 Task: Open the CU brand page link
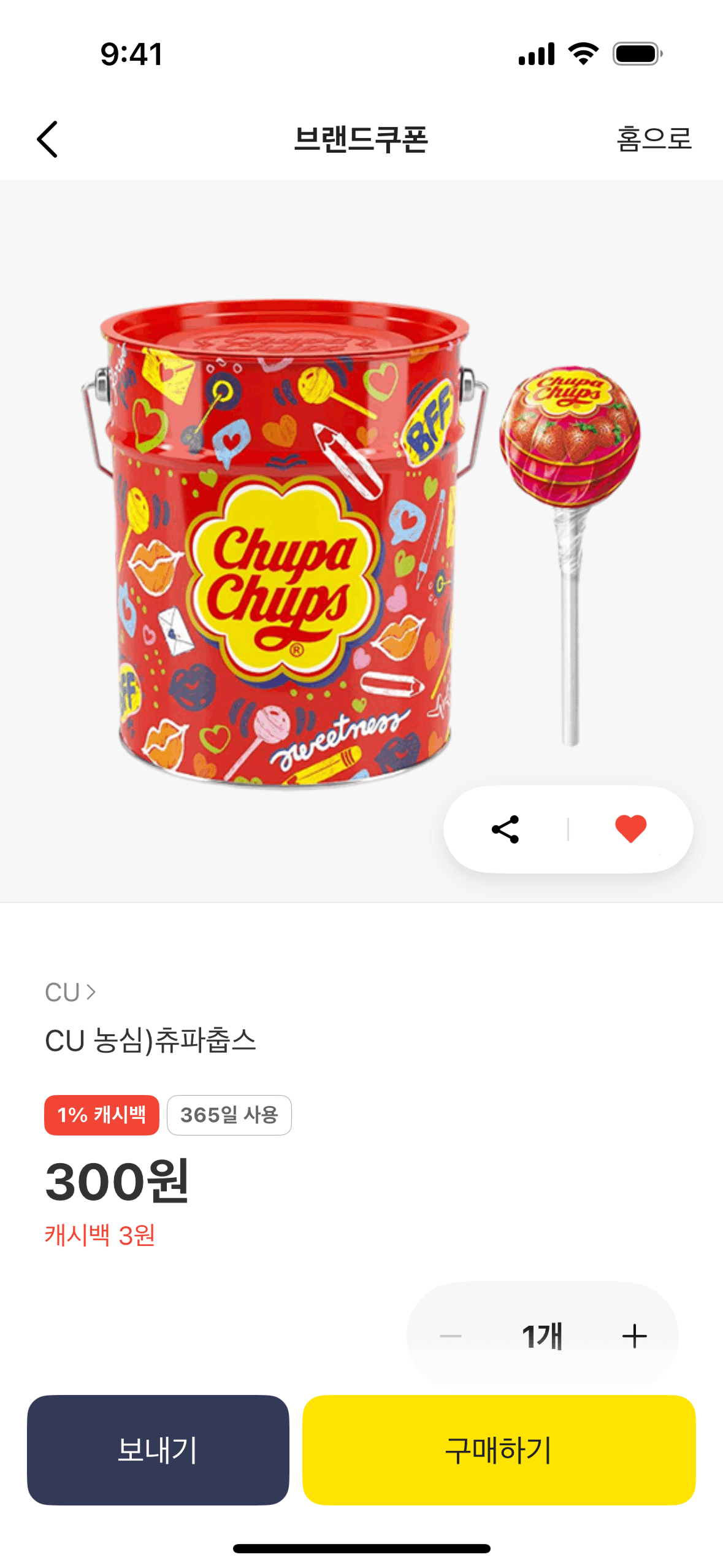[x=70, y=992]
